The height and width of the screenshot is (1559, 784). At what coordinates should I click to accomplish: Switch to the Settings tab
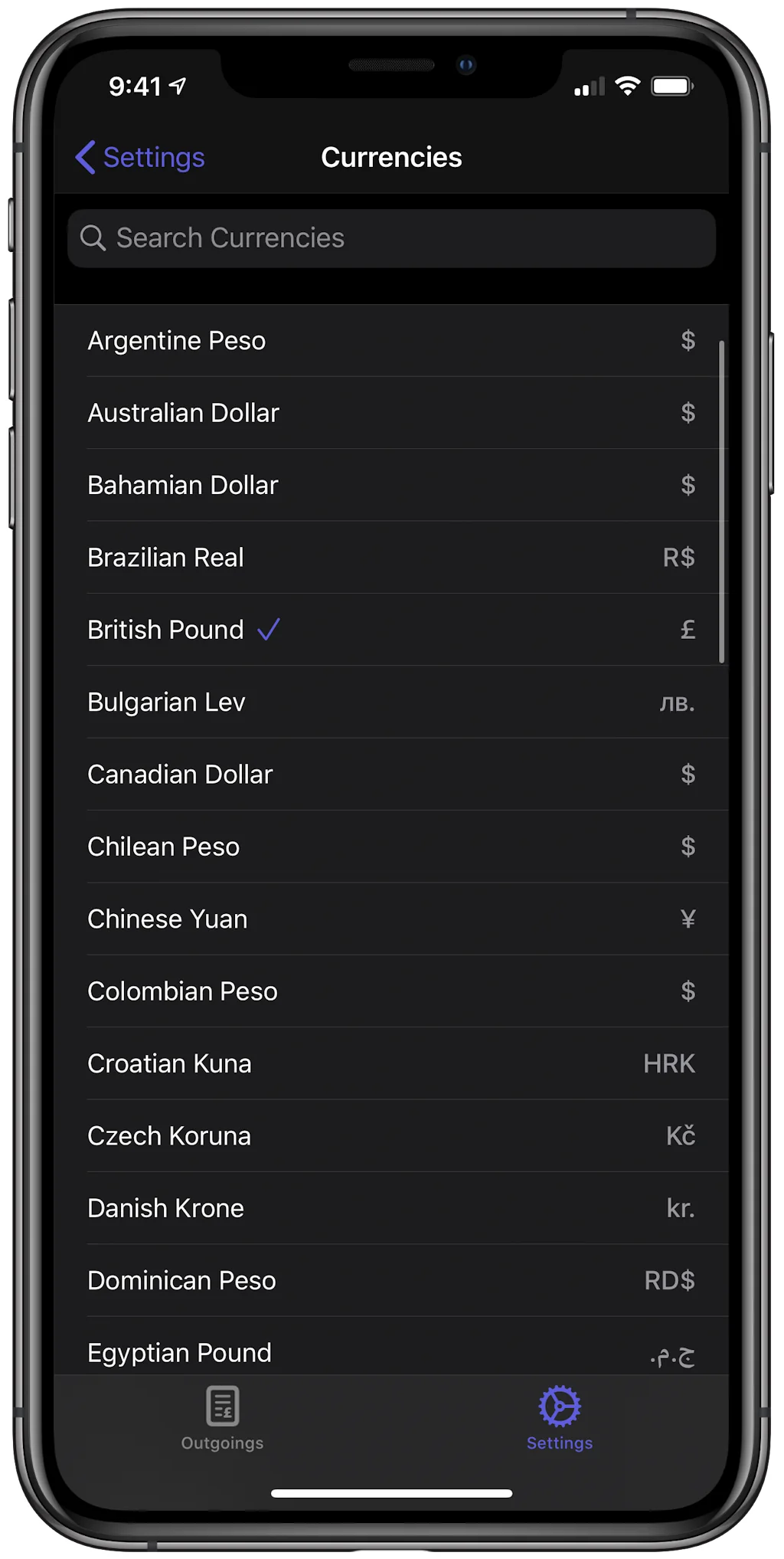[x=559, y=1421]
